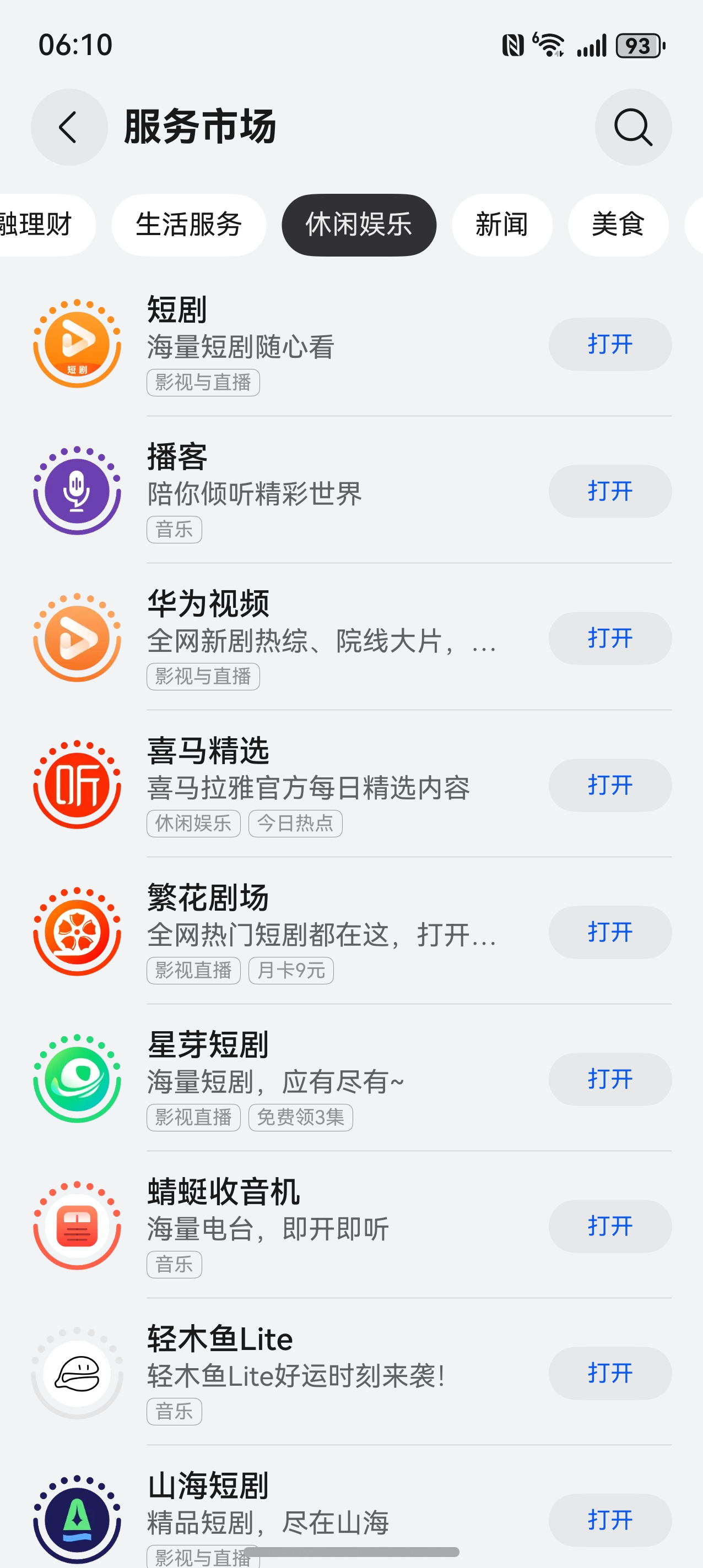Tap 打开 beside 繁花剧场

tap(610, 932)
